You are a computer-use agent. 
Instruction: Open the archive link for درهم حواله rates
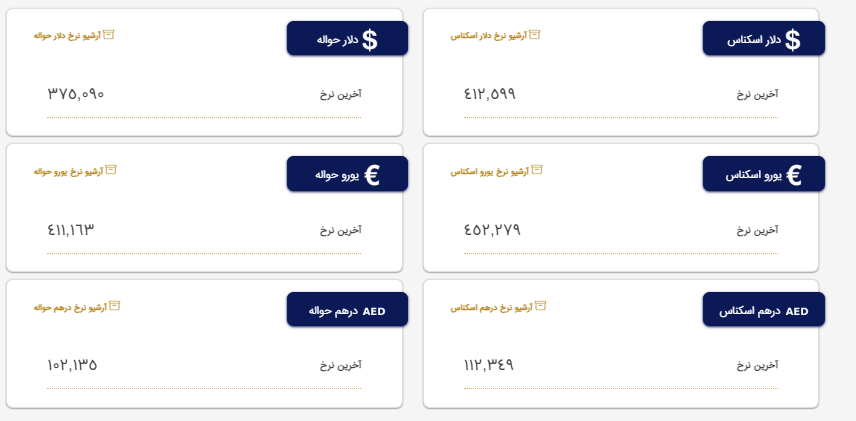click(77, 307)
